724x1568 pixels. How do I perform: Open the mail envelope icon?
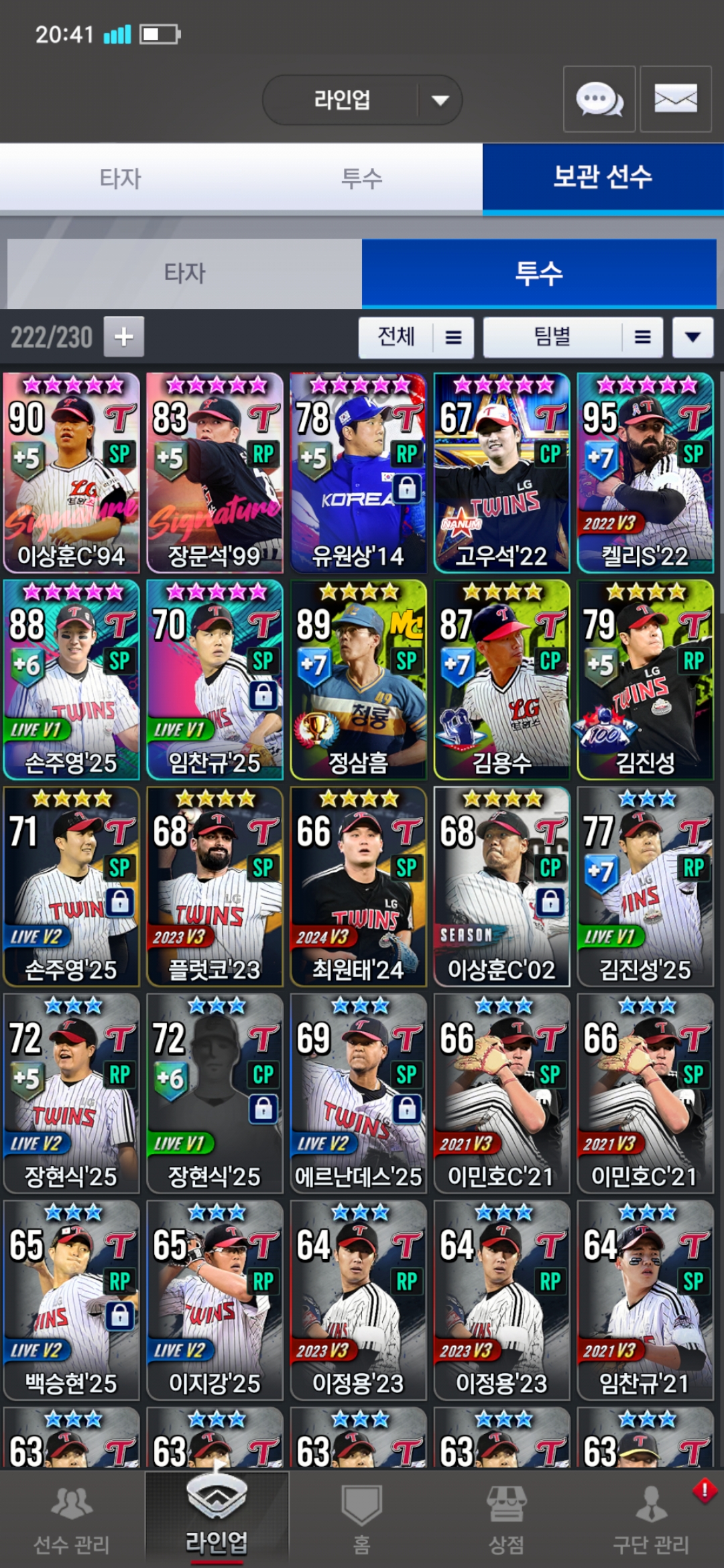point(675,99)
